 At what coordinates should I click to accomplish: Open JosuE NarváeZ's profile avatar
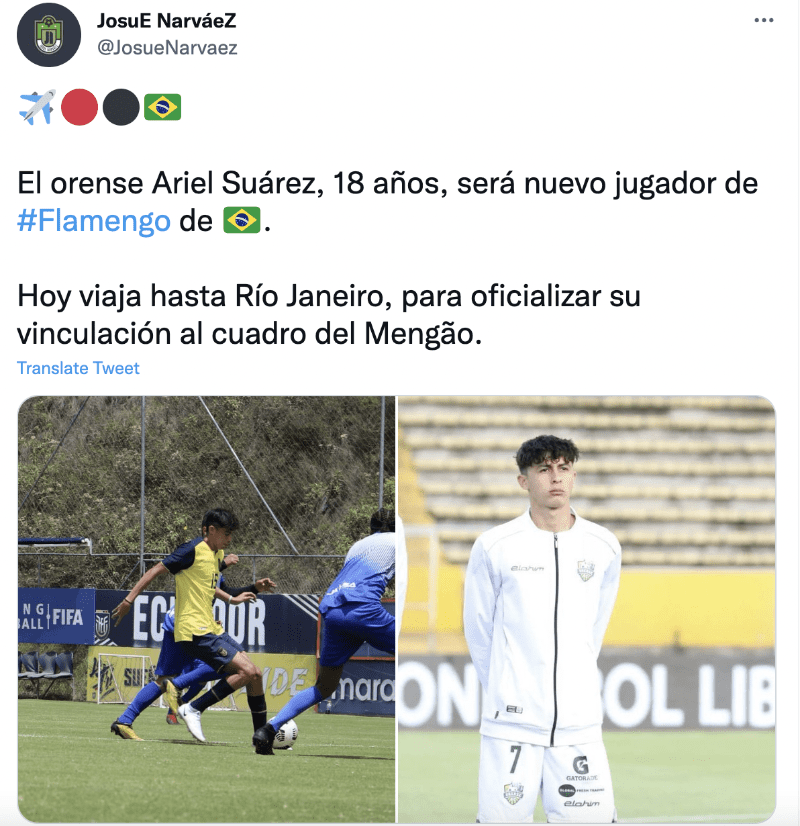(48, 34)
